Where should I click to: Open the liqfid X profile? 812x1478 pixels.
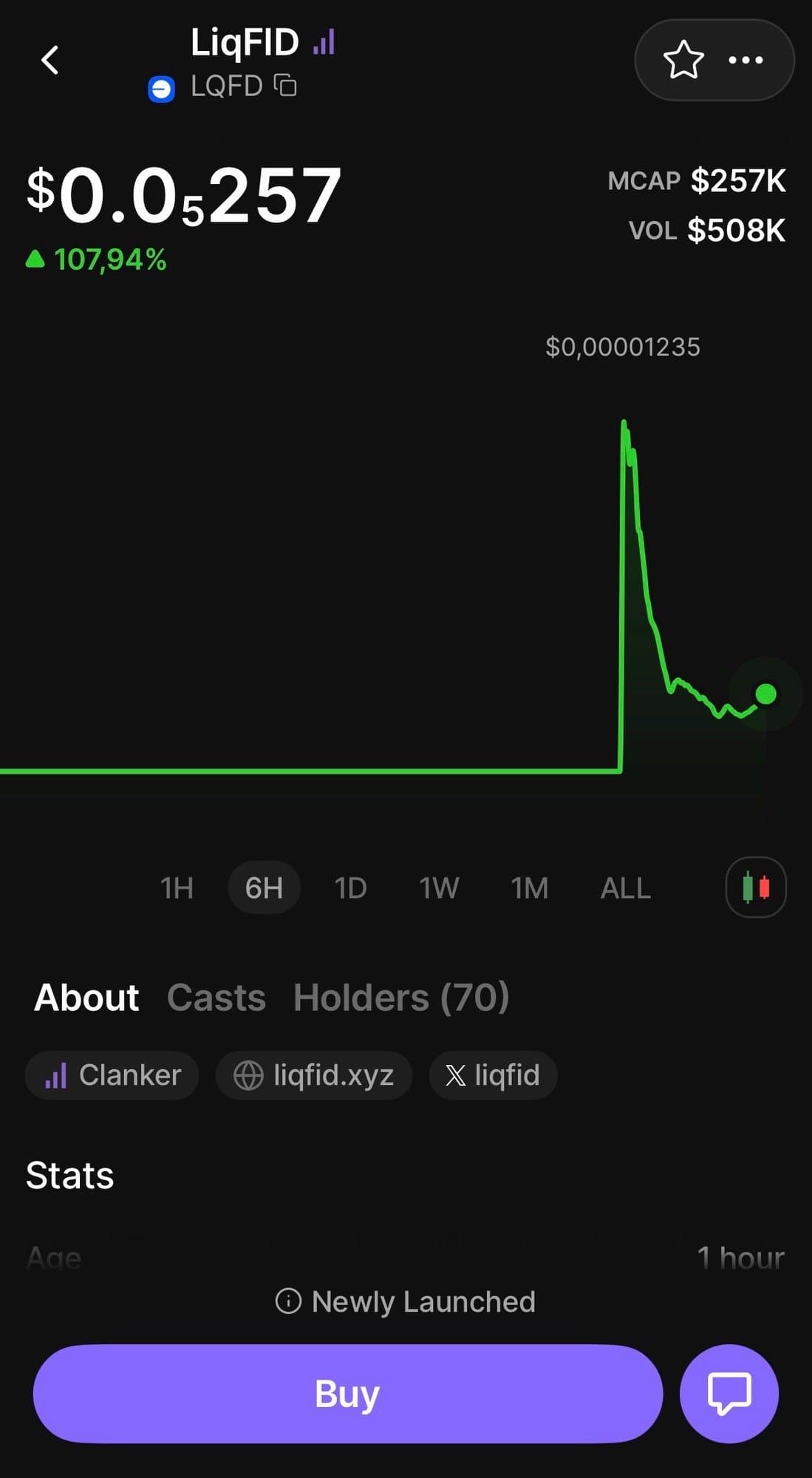(x=493, y=1075)
